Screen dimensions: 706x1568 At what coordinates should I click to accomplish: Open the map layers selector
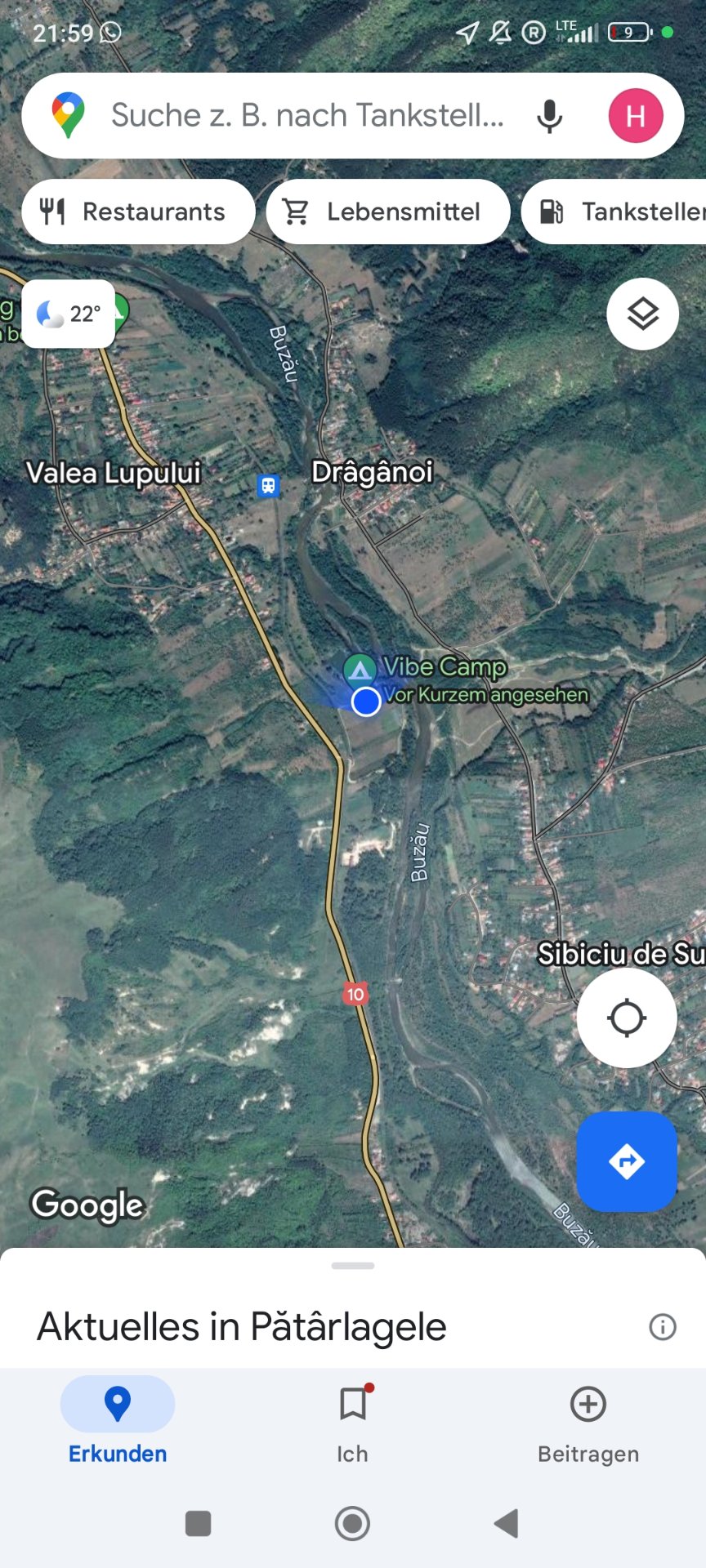642,314
